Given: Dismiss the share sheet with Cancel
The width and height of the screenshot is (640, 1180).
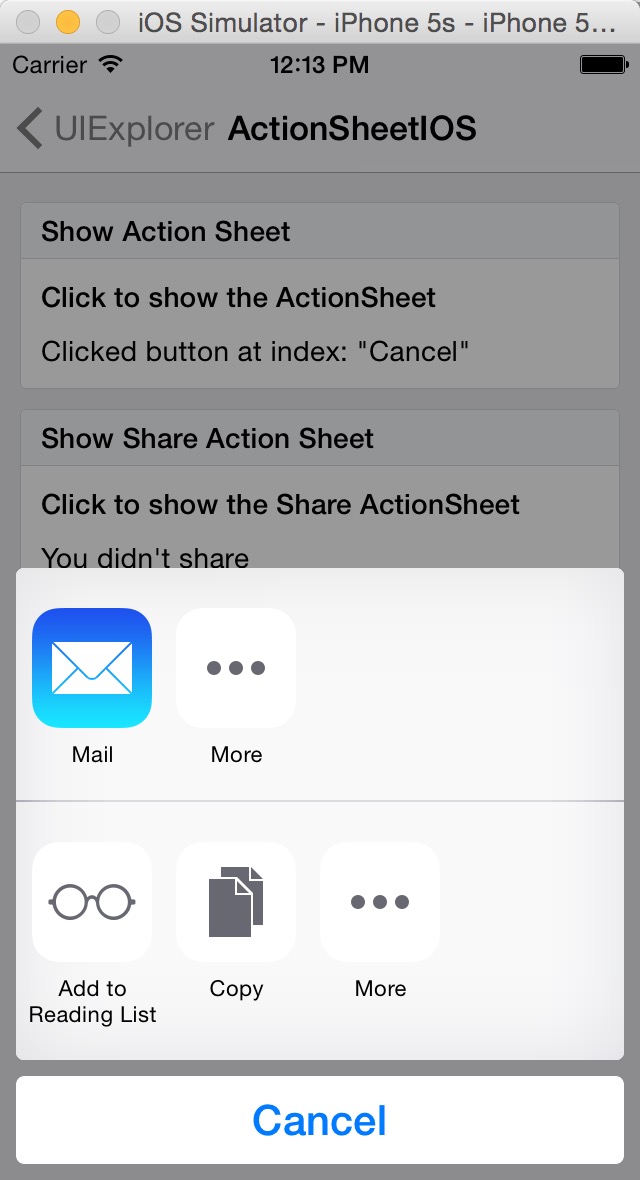Looking at the screenshot, I should 320,1120.
